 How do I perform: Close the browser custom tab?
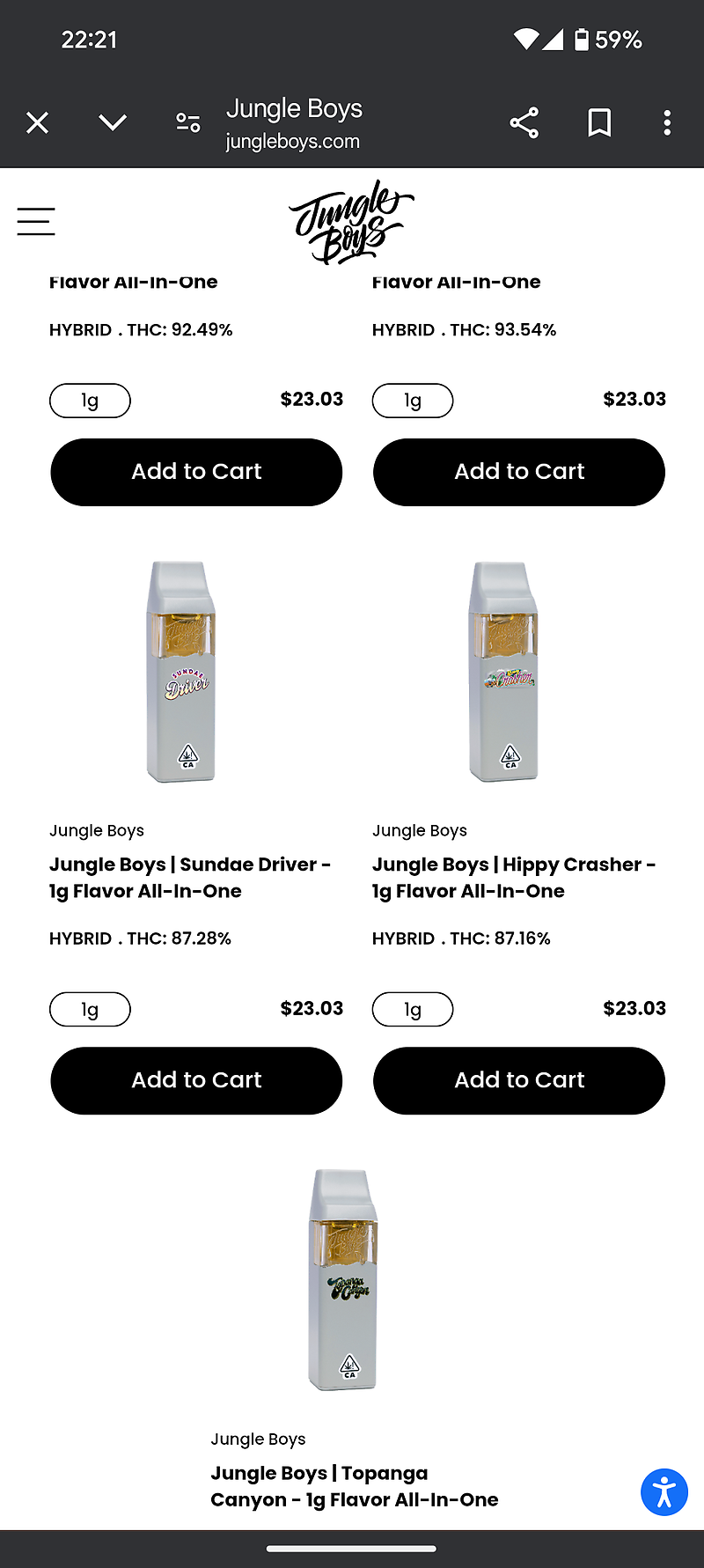point(37,122)
